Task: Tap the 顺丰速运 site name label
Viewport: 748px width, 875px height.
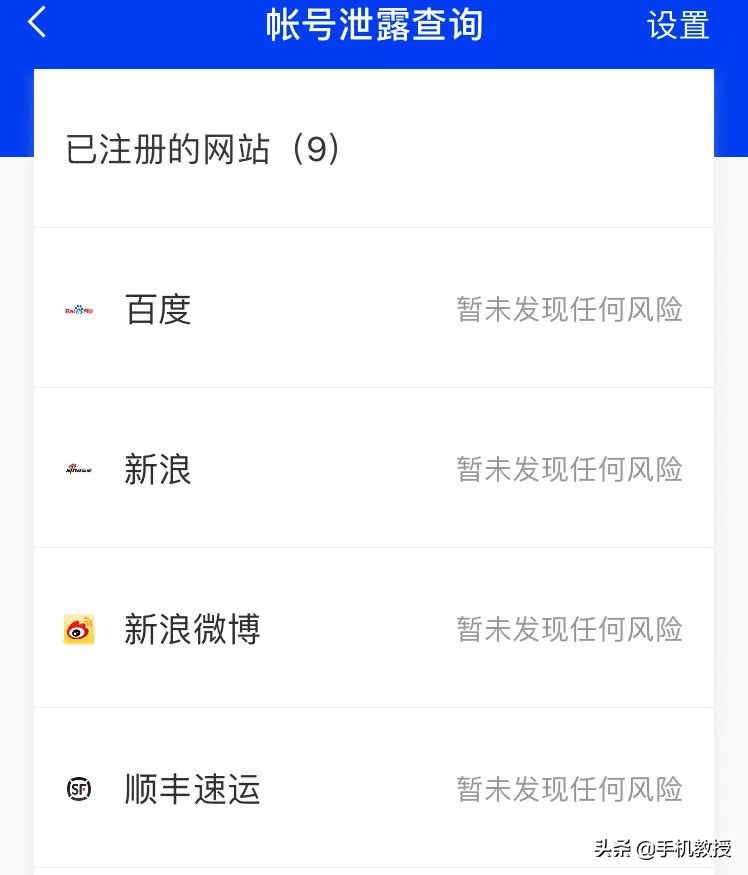Action: point(193,789)
